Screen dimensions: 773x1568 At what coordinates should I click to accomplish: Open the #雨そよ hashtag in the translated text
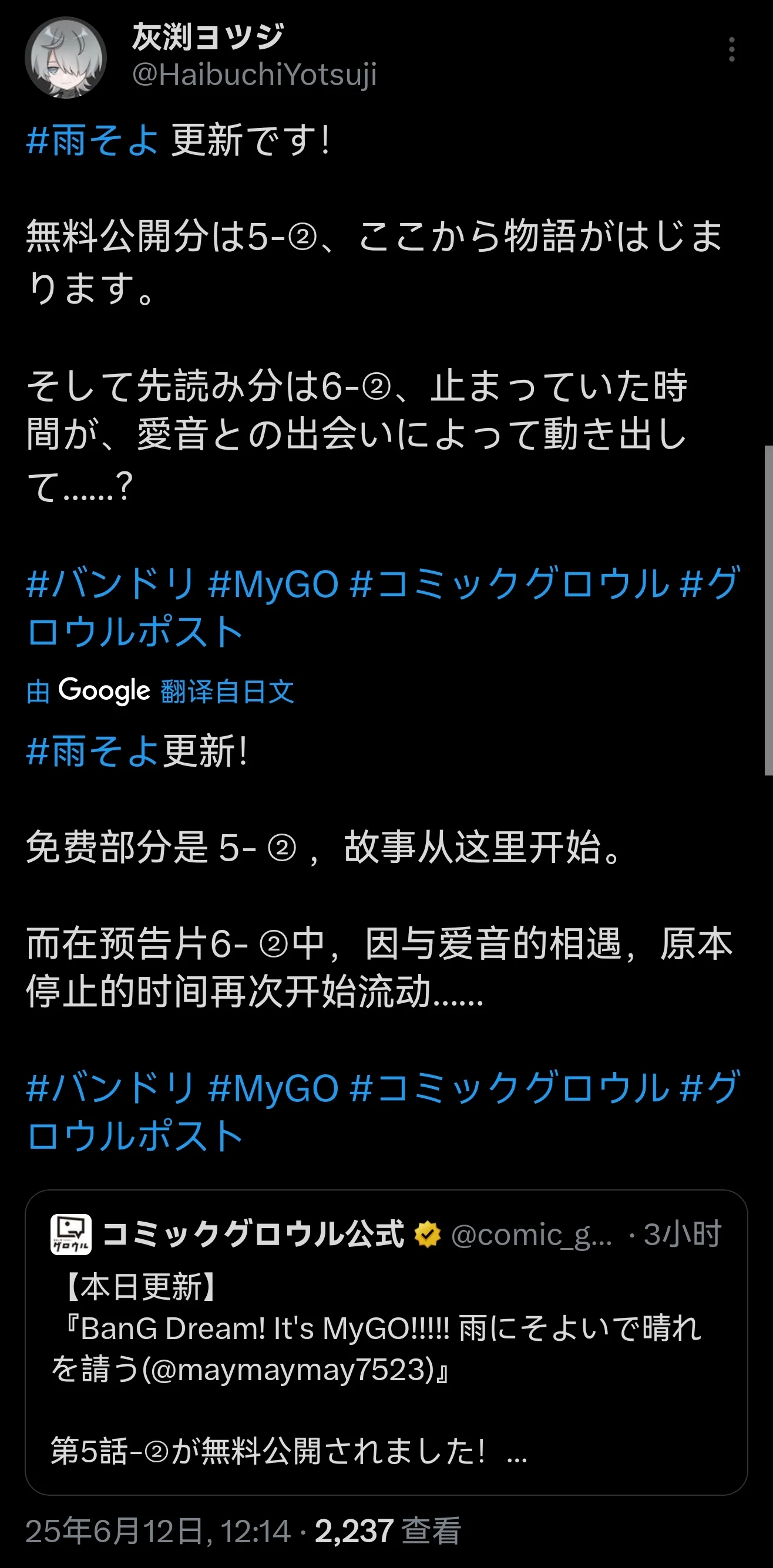92,751
